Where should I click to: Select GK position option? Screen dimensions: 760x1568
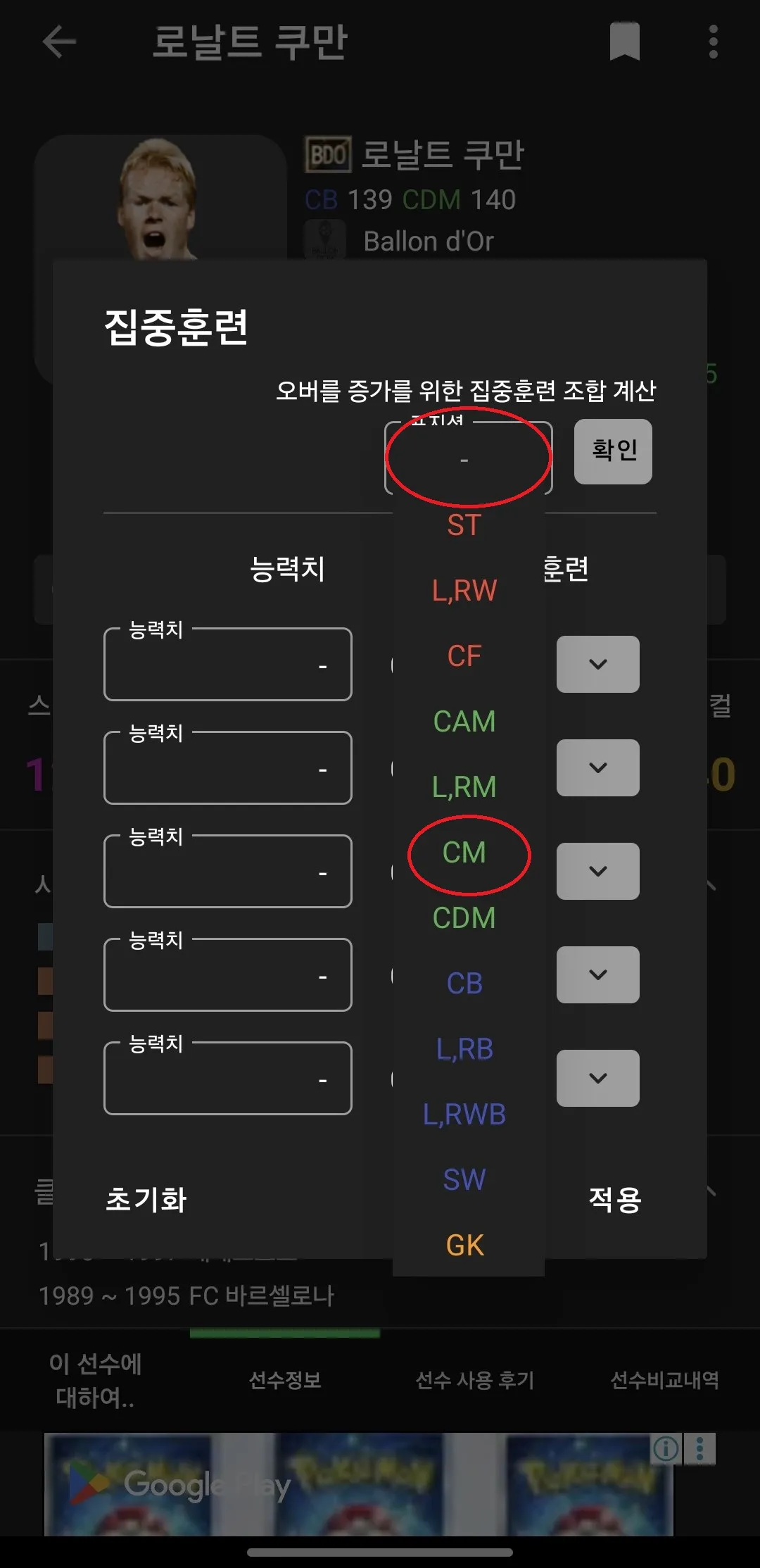click(464, 1245)
